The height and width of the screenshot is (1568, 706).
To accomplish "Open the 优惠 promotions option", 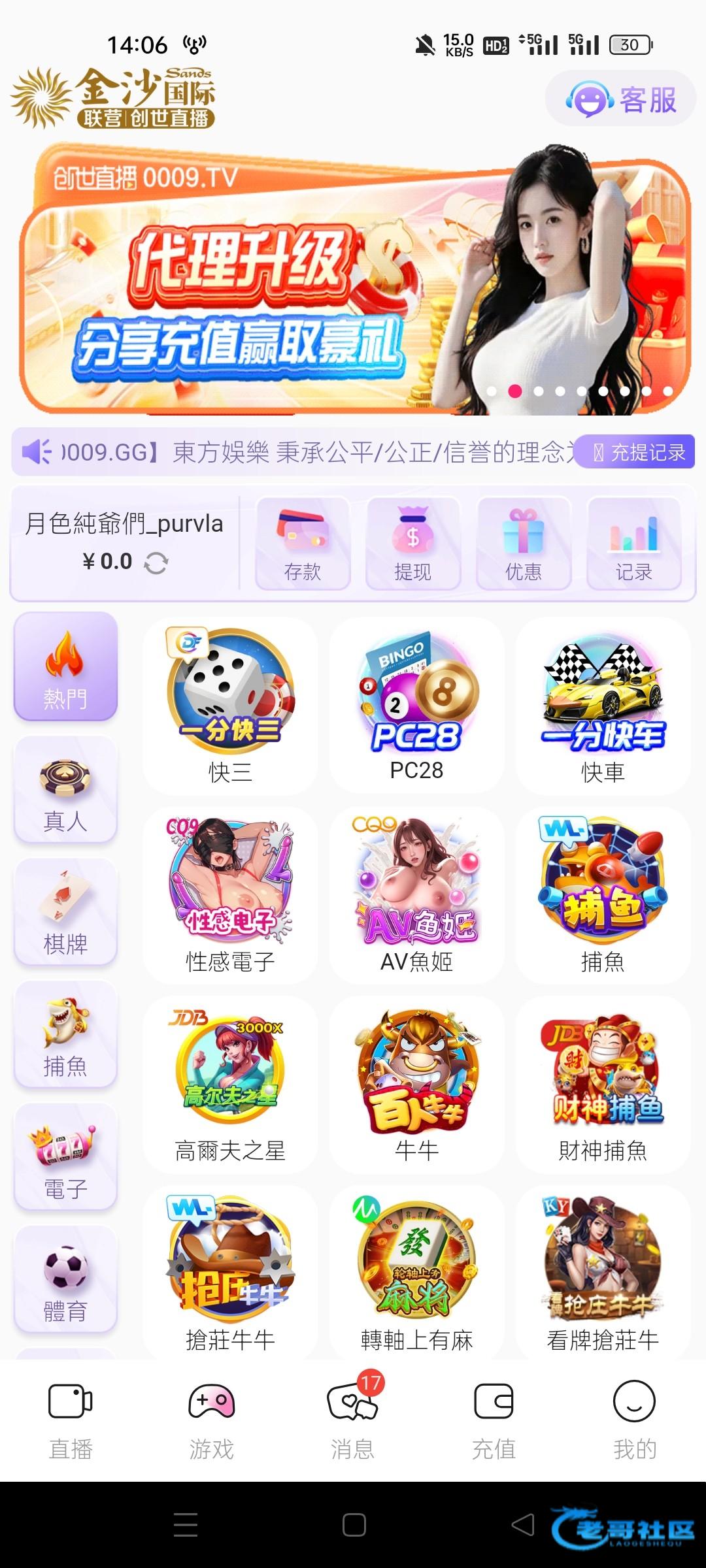I will tap(524, 544).
